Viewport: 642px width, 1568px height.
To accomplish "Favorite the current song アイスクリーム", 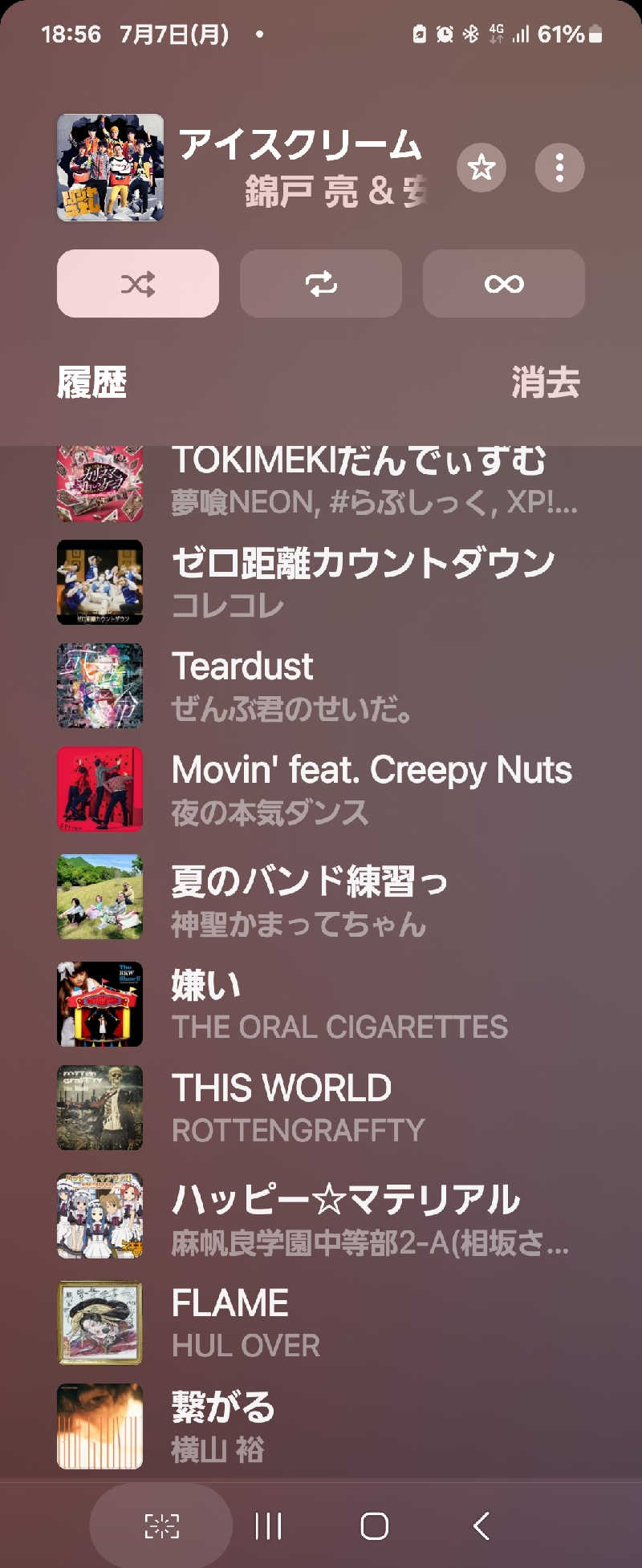I will [481, 168].
